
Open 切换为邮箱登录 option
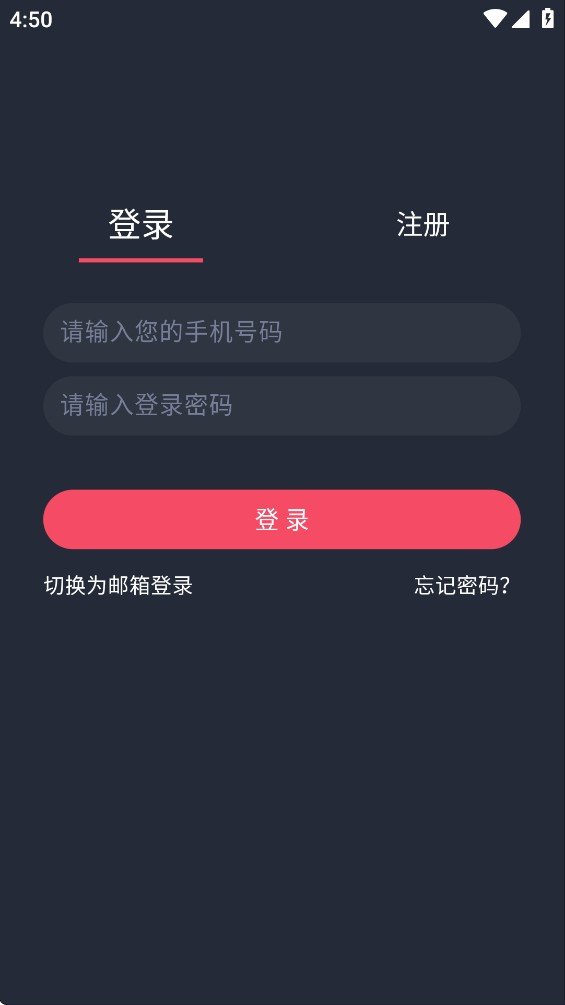119,585
